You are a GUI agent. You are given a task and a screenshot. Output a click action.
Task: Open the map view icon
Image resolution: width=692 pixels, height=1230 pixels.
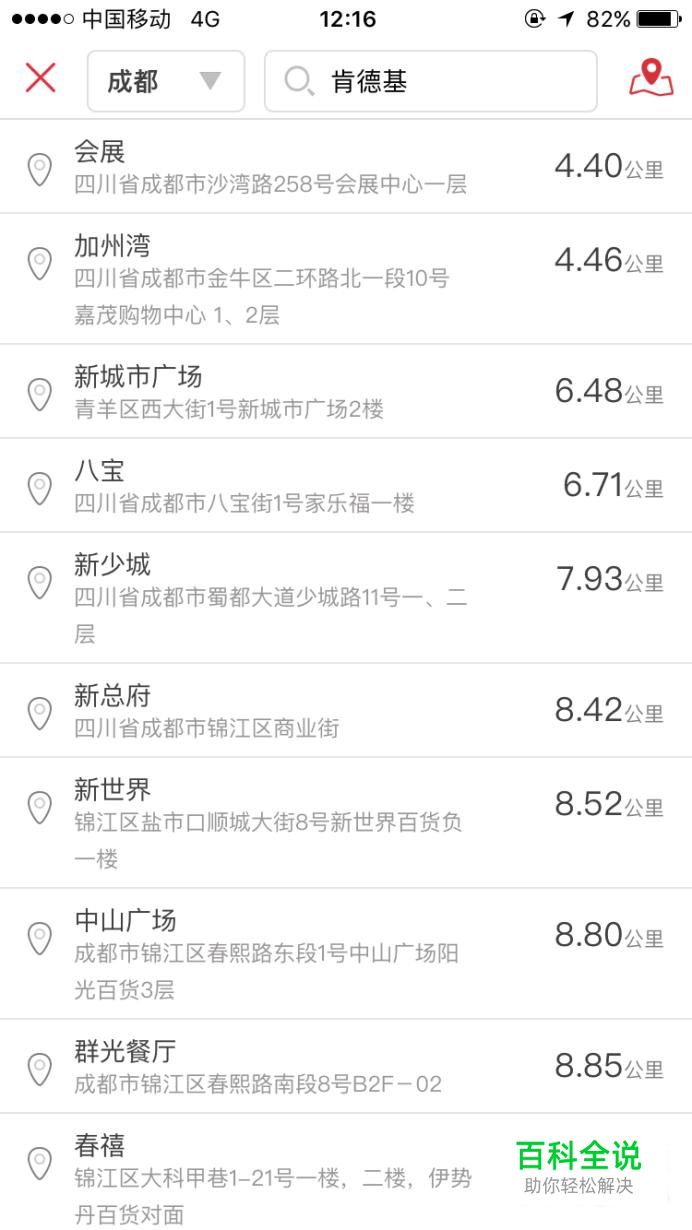click(x=651, y=78)
